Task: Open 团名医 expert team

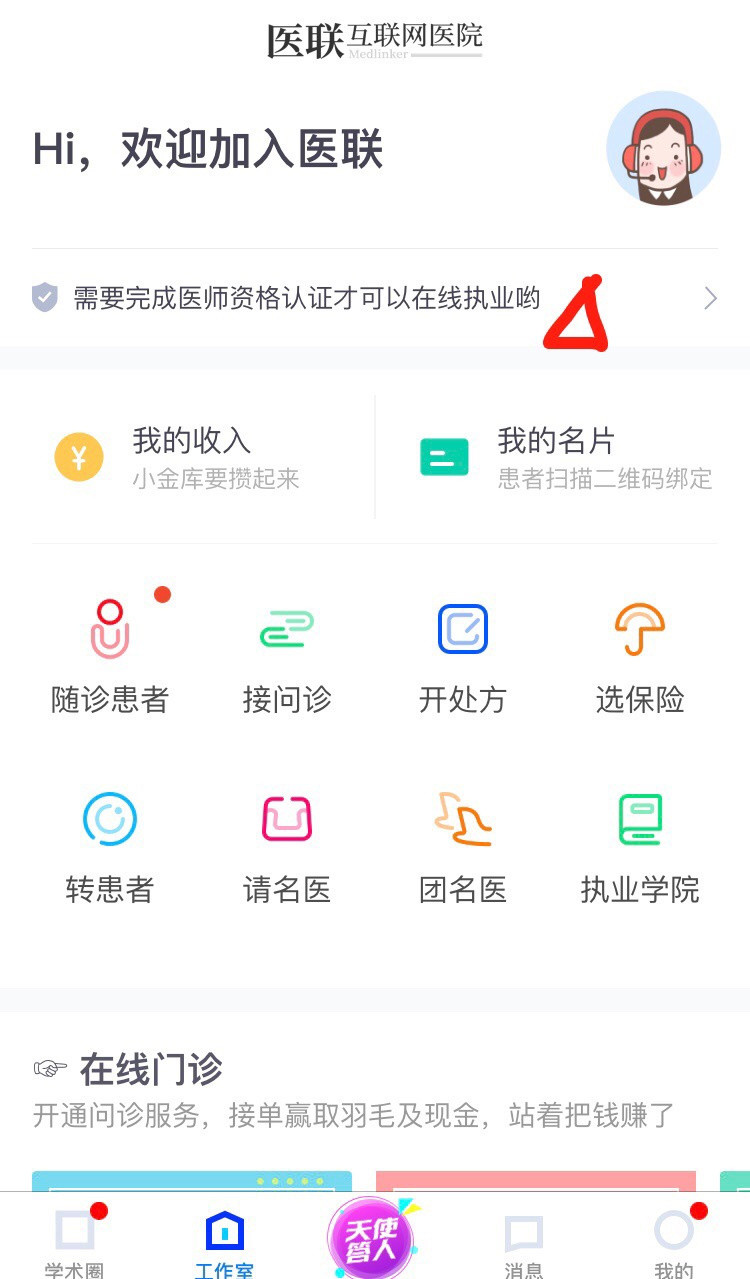Action: pos(463,847)
